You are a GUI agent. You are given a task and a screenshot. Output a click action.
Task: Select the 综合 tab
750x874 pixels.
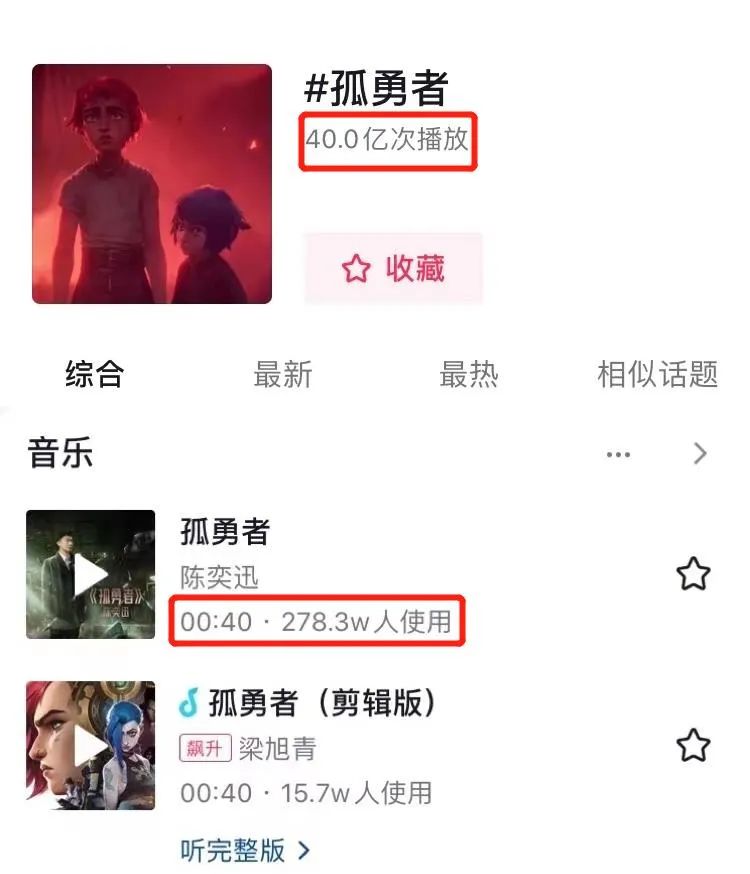point(94,375)
